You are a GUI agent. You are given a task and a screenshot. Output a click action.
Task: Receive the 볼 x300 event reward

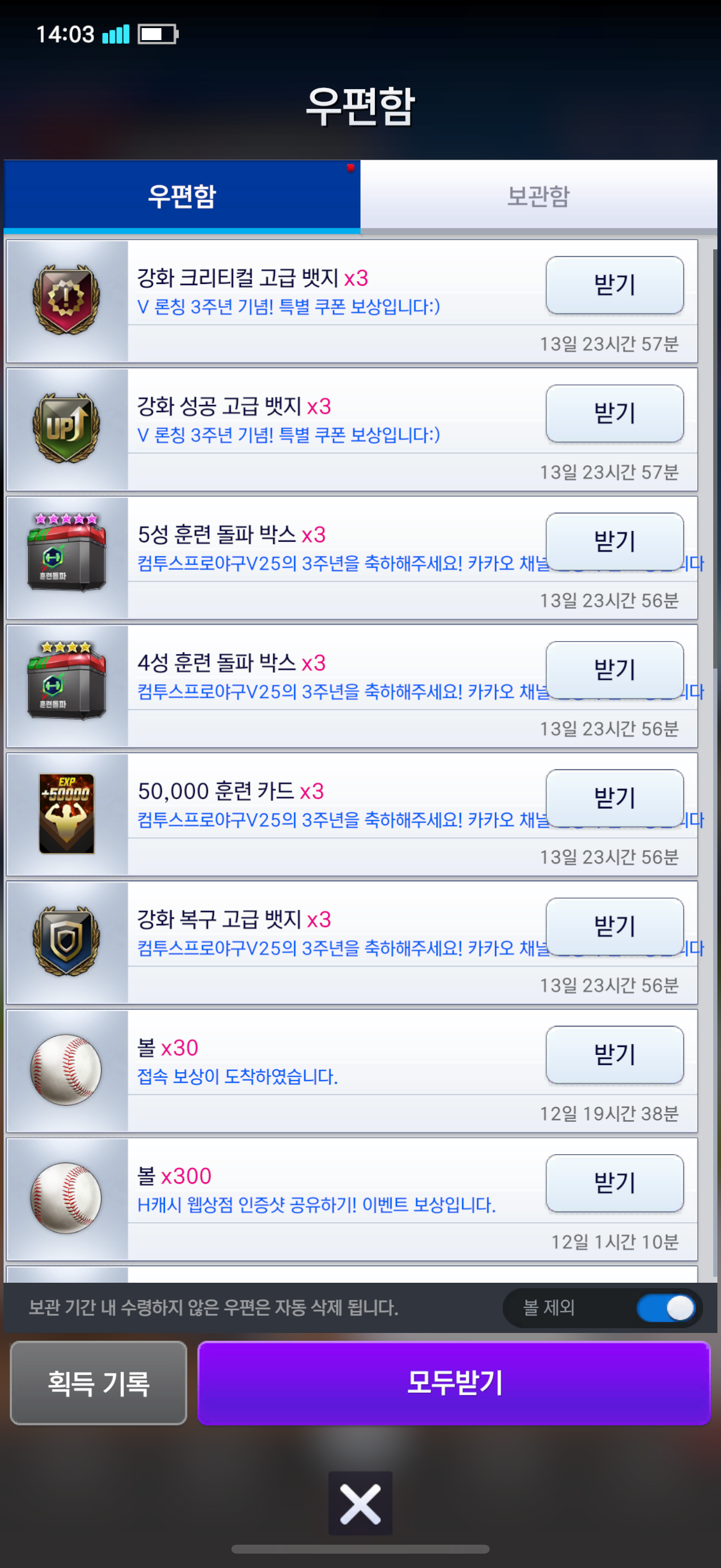pos(614,1183)
